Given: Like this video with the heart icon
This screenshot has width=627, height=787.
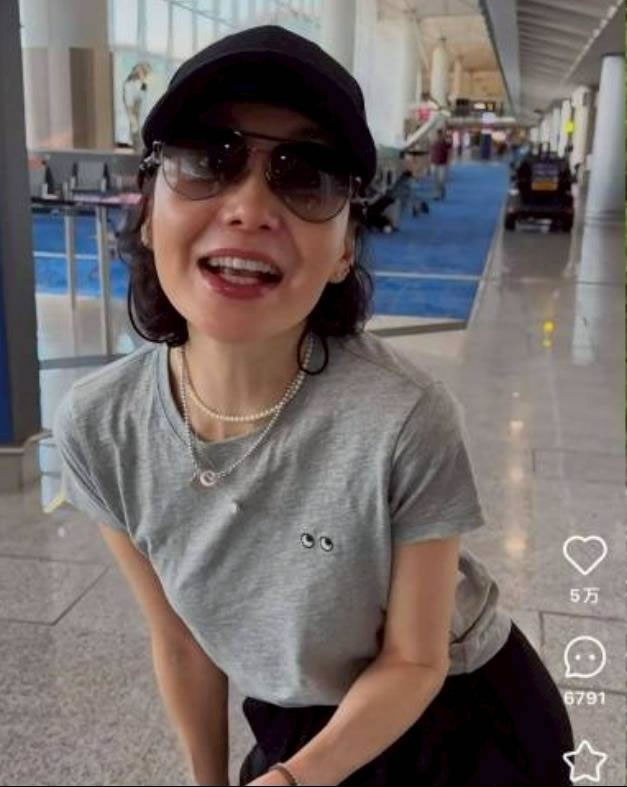Looking at the screenshot, I should click(x=584, y=555).
